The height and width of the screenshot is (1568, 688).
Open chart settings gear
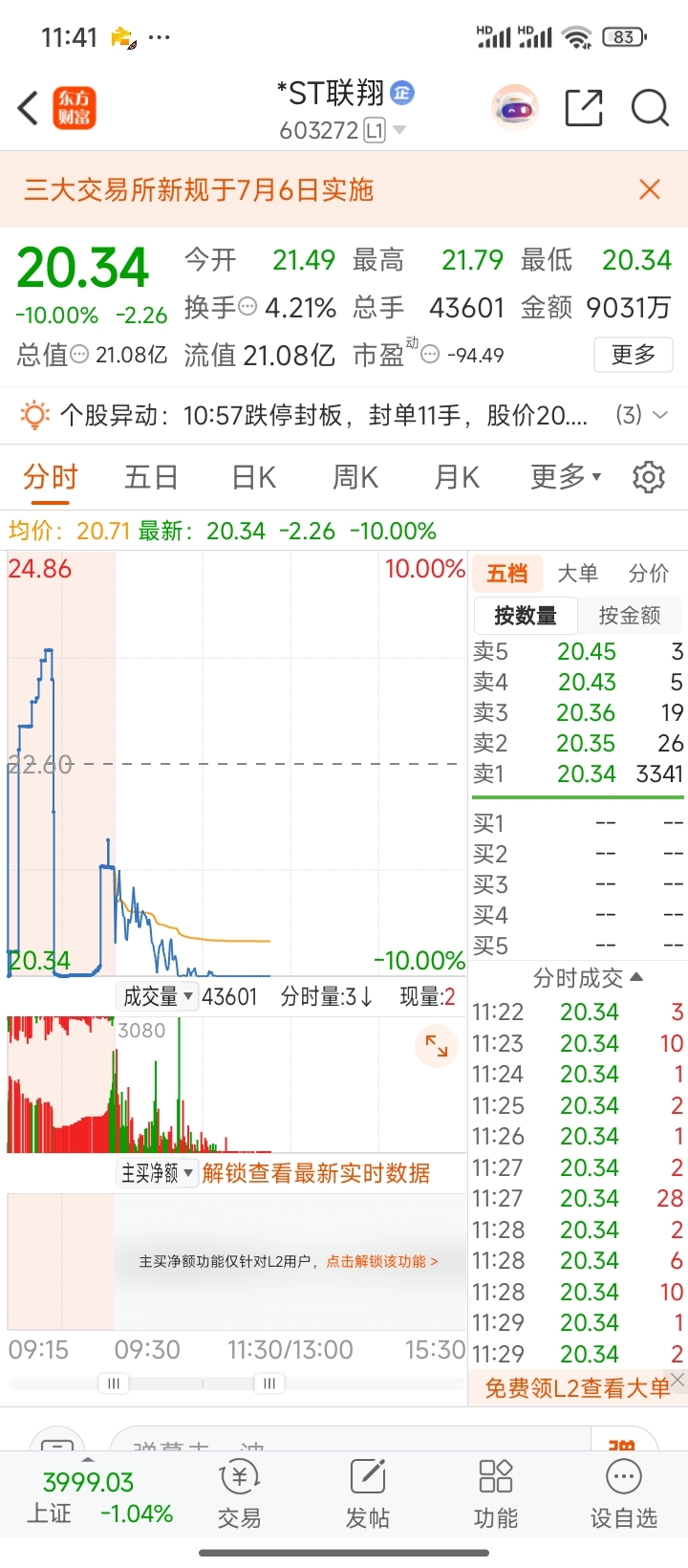(x=649, y=476)
